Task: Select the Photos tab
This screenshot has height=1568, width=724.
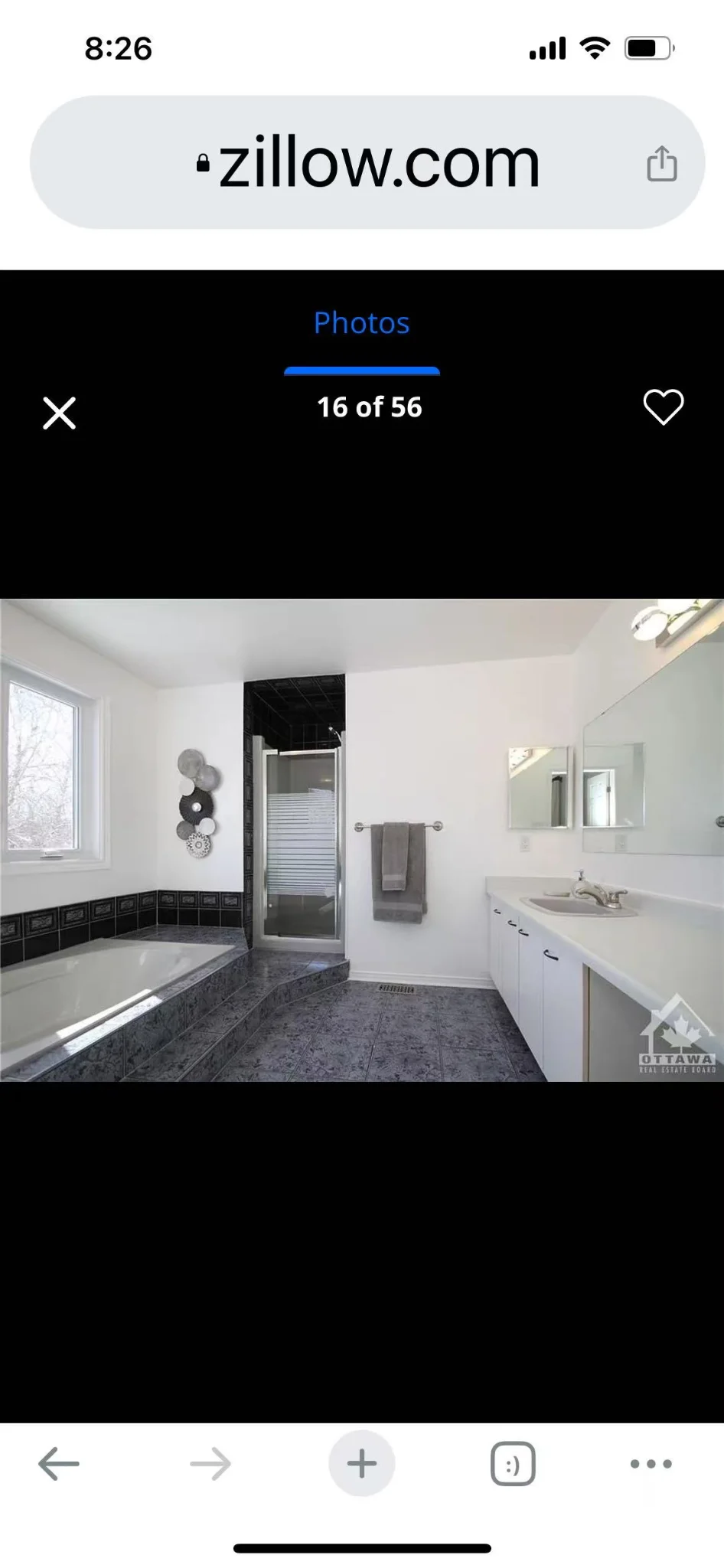Action: [361, 323]
